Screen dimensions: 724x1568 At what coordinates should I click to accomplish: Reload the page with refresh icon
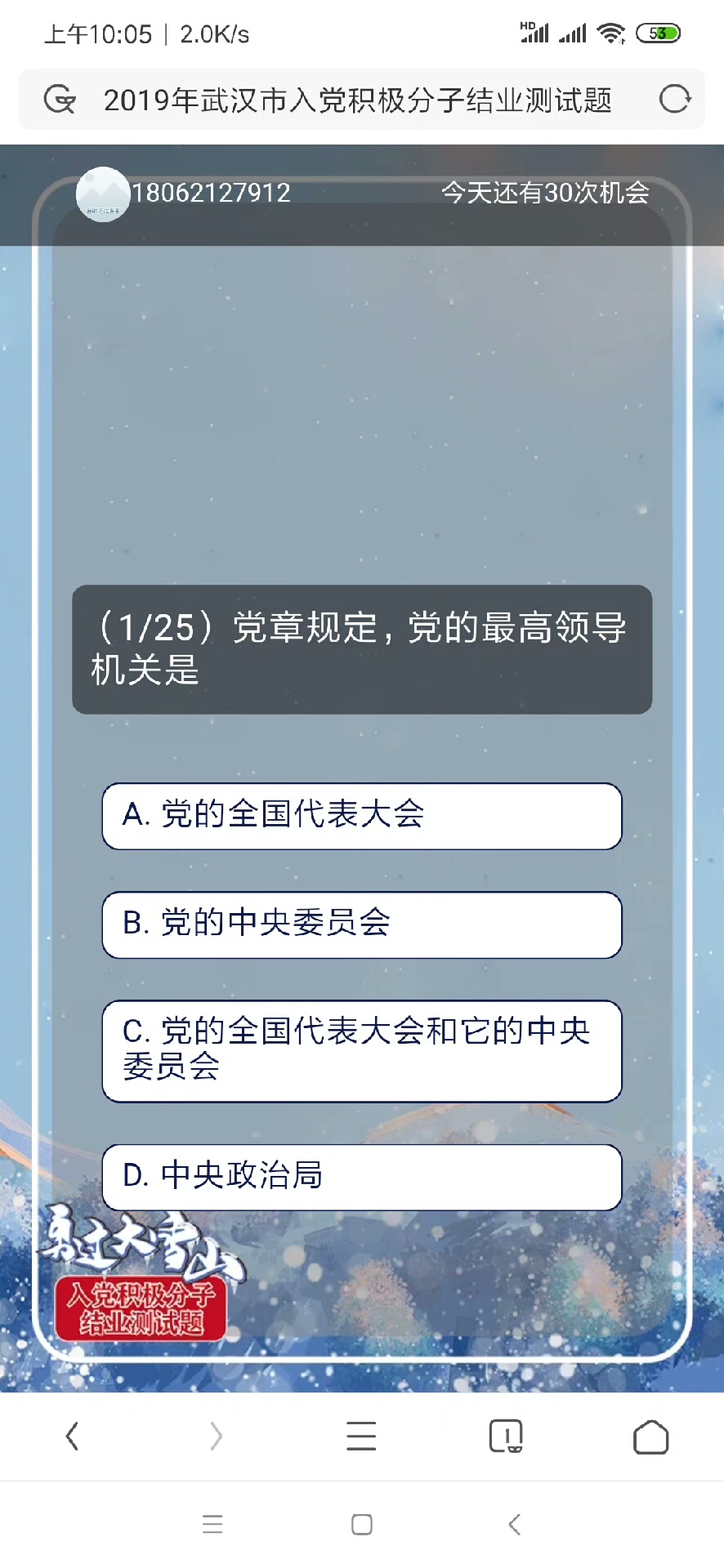click(x=674, y=100)
